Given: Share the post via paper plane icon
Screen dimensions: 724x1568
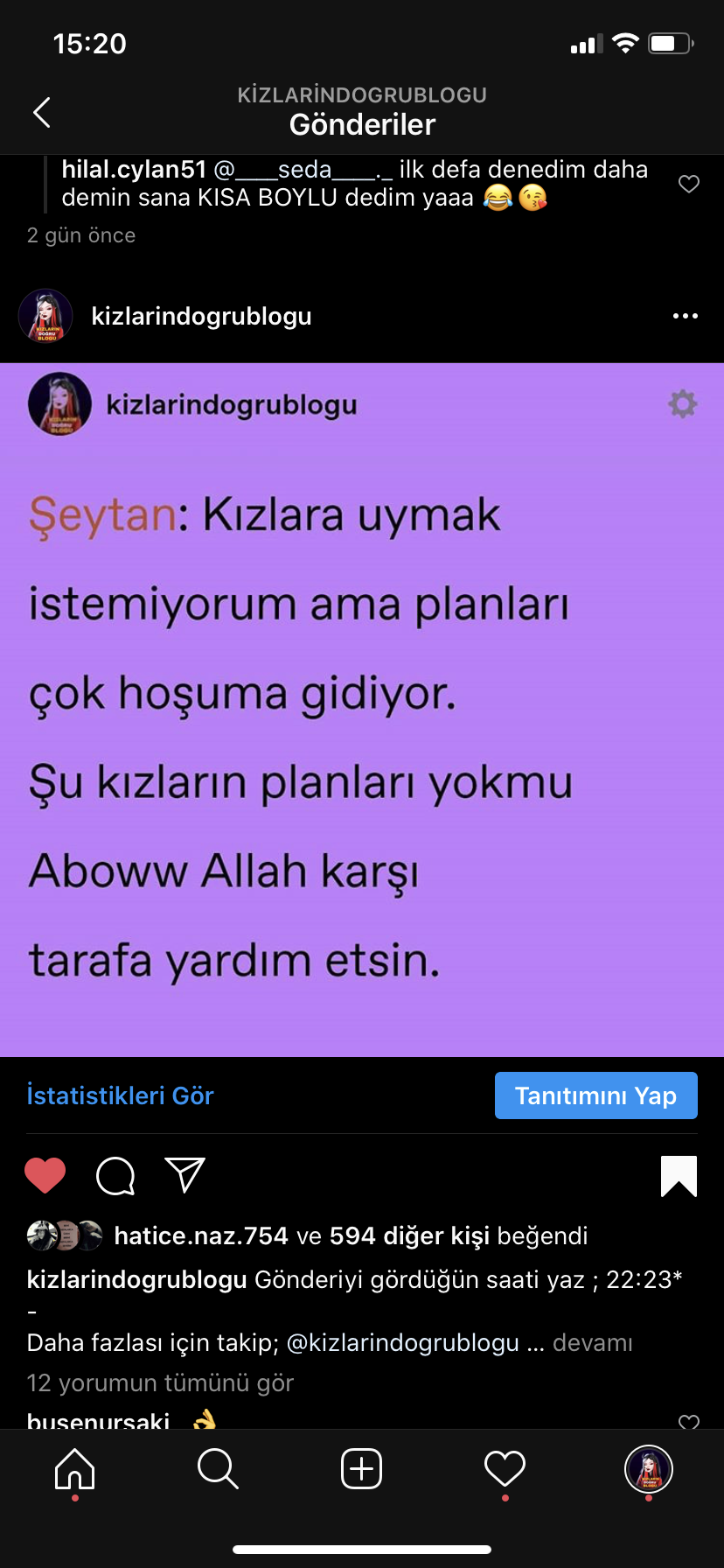Looking at the screenshot, I should coord(184,1175).
